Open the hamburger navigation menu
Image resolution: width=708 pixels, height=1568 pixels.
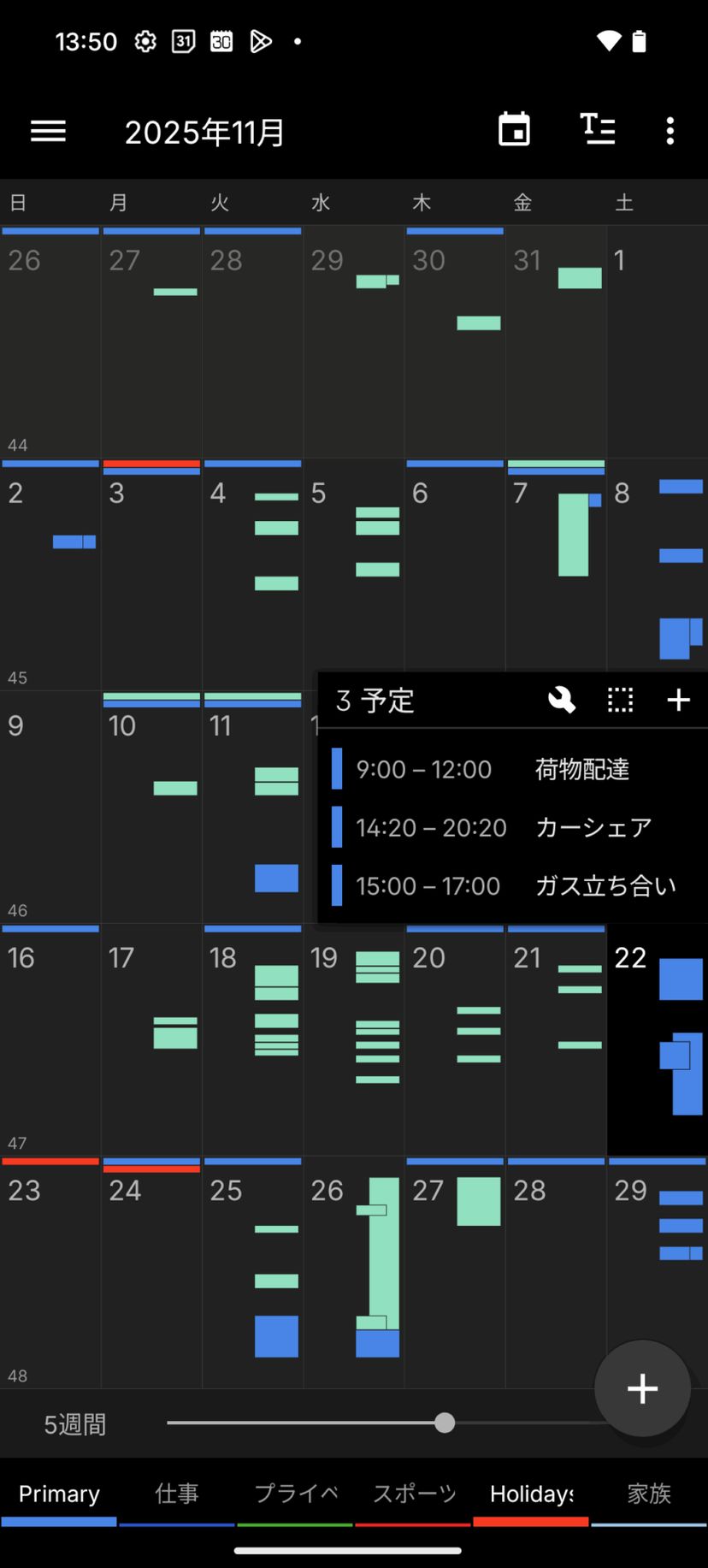pyautogui.click(x=48, y=131)
